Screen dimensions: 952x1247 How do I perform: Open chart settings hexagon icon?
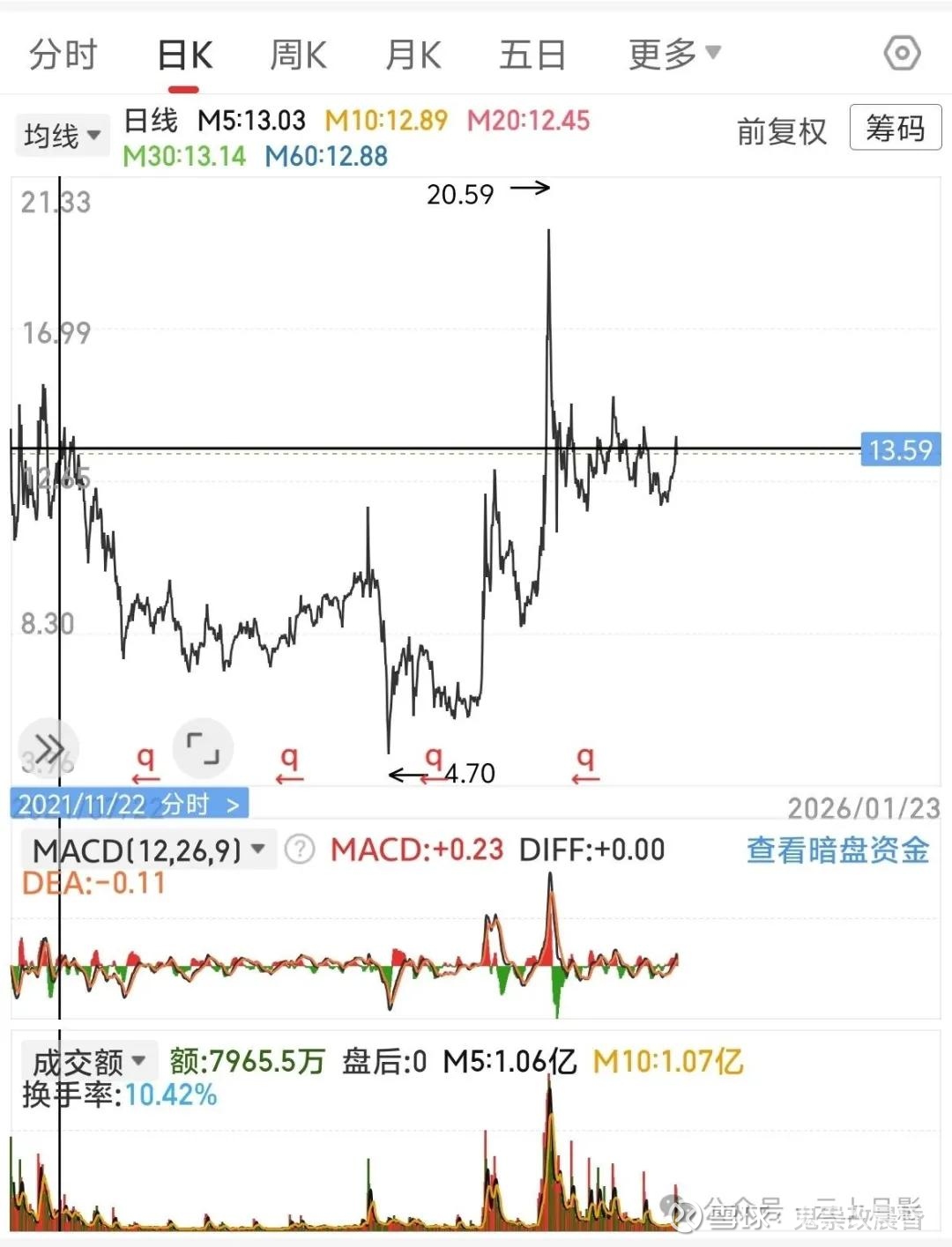tap(902, 54)
